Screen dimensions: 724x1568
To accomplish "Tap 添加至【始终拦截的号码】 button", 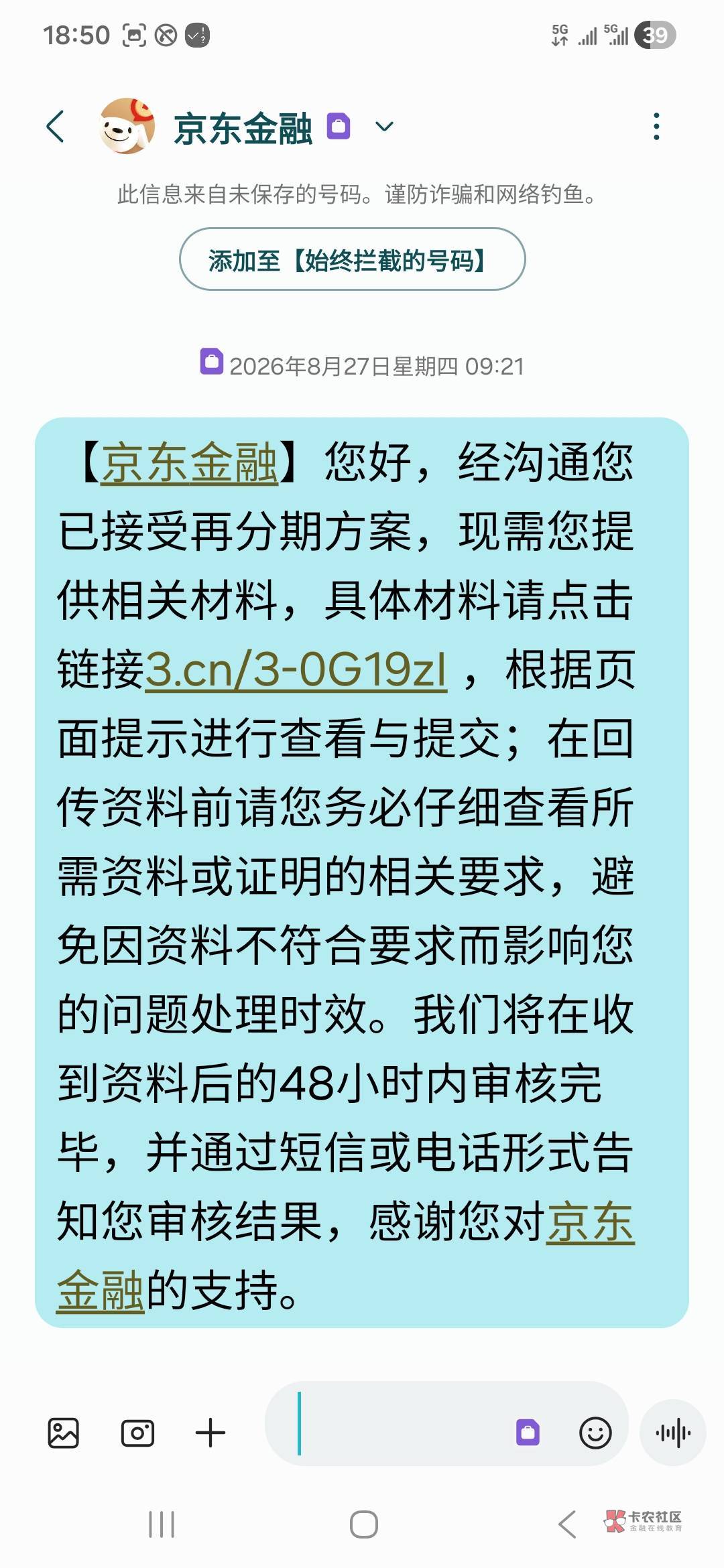I will pyautogui.click(x=352, y=259).
